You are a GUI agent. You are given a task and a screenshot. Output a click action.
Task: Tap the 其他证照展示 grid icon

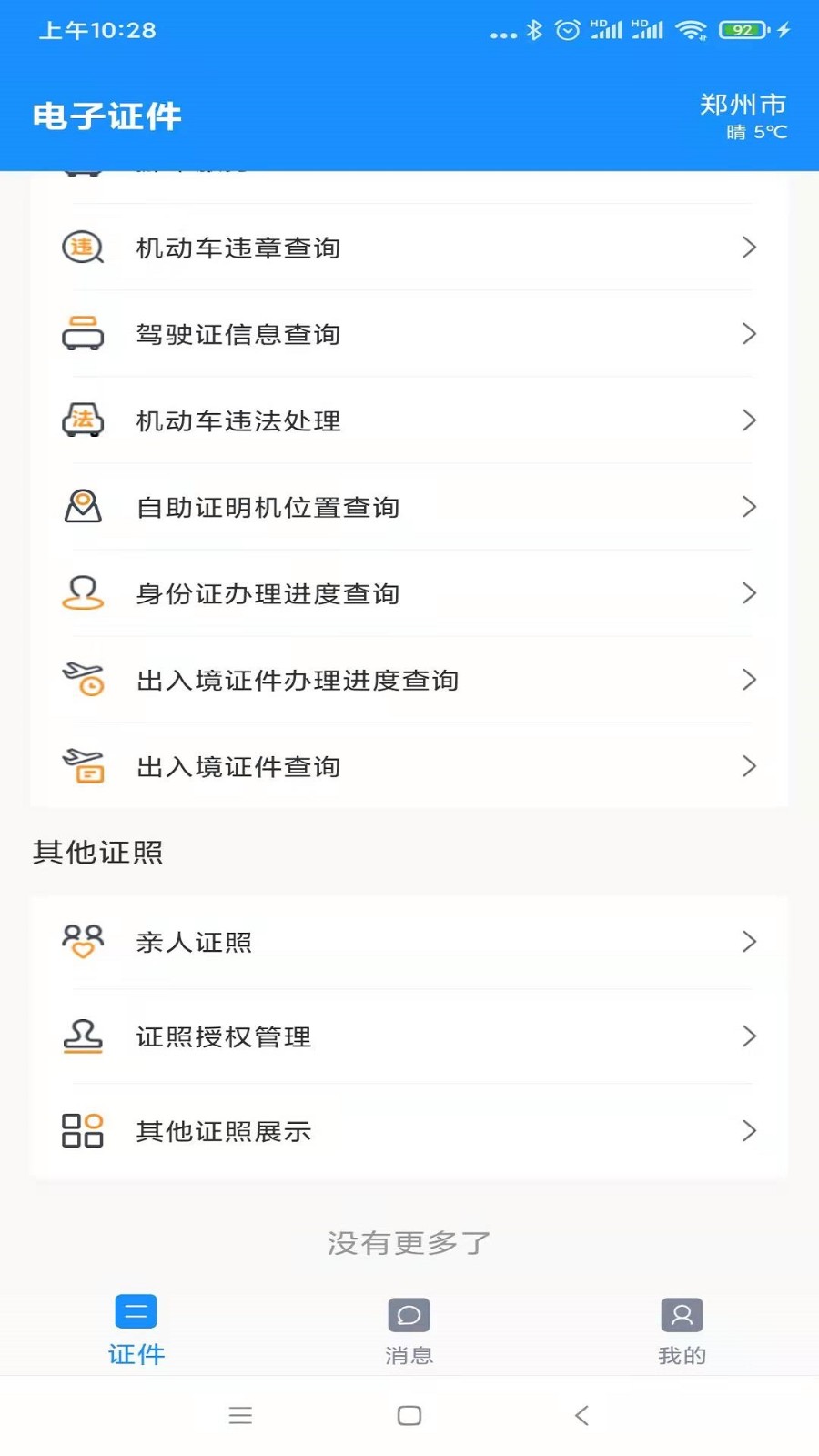83,1131
